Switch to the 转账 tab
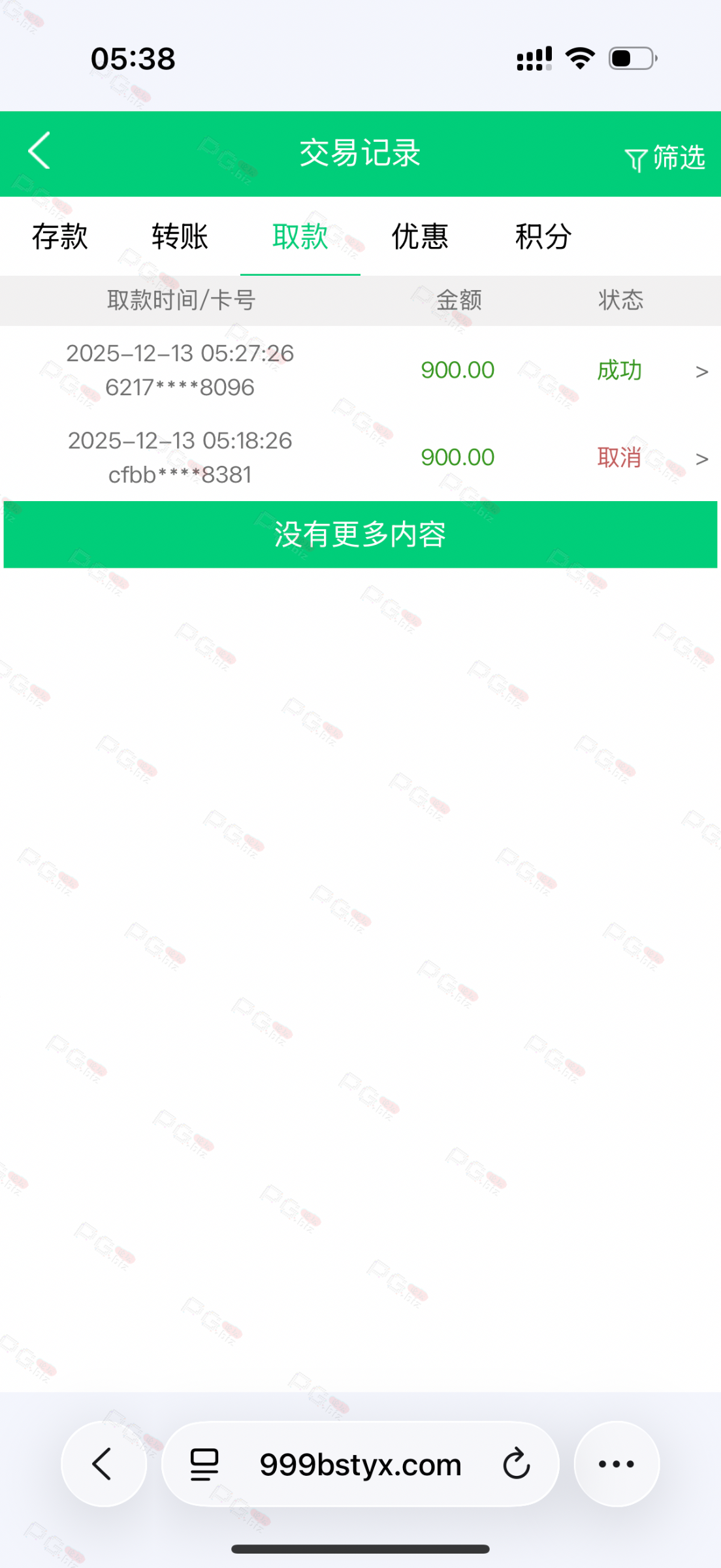Screen dimensions: 721x1568 pos(180,237)
